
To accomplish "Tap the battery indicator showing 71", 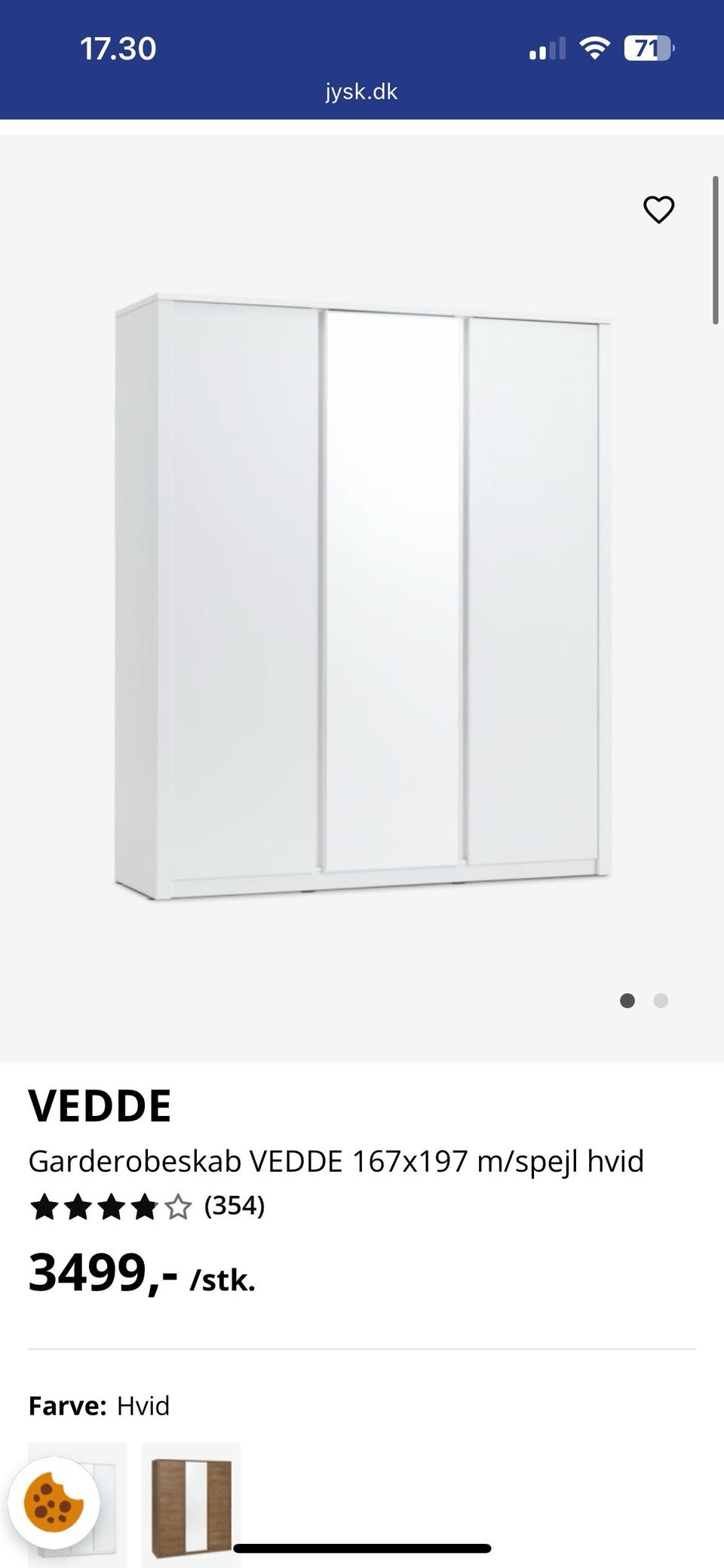I will point(649,48).
